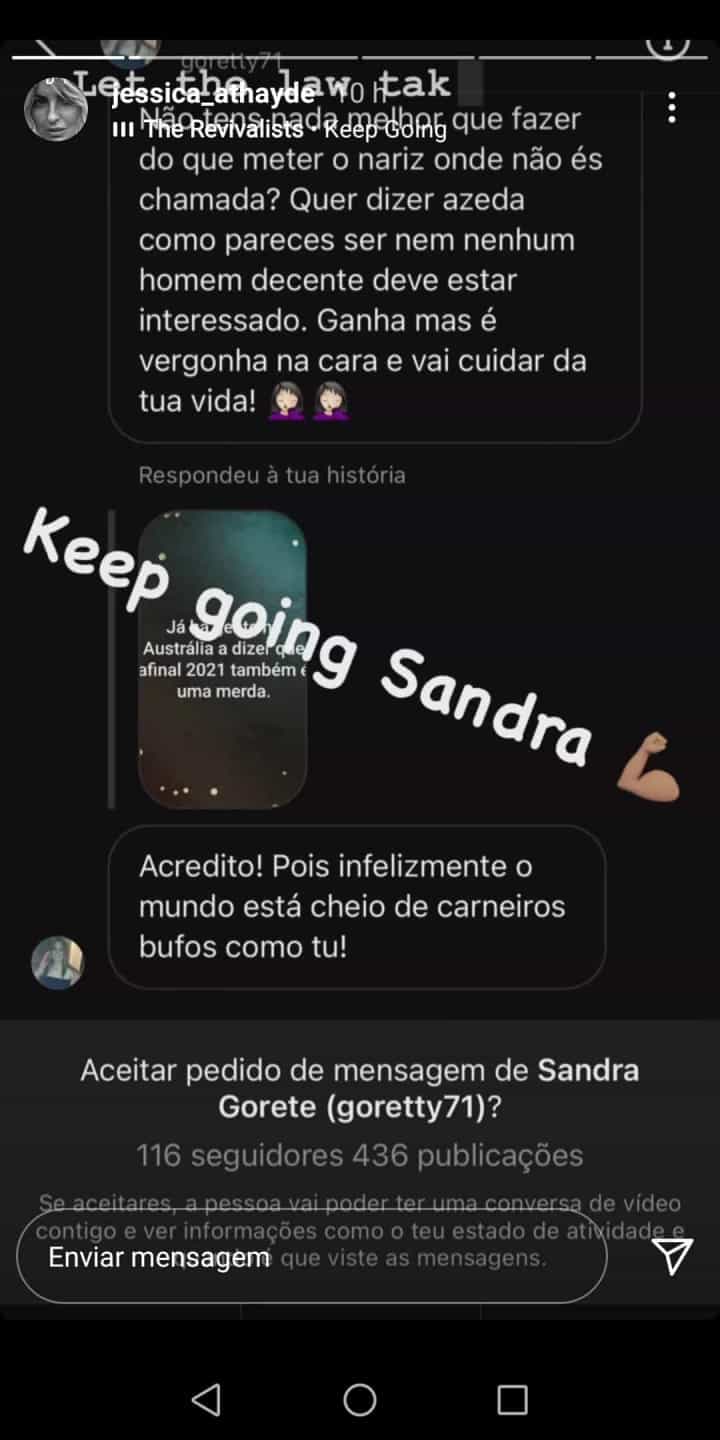This screenshot has width=720, height=1440.
Task: Open the story's three-dot options menu
Action: pos(673,107)
